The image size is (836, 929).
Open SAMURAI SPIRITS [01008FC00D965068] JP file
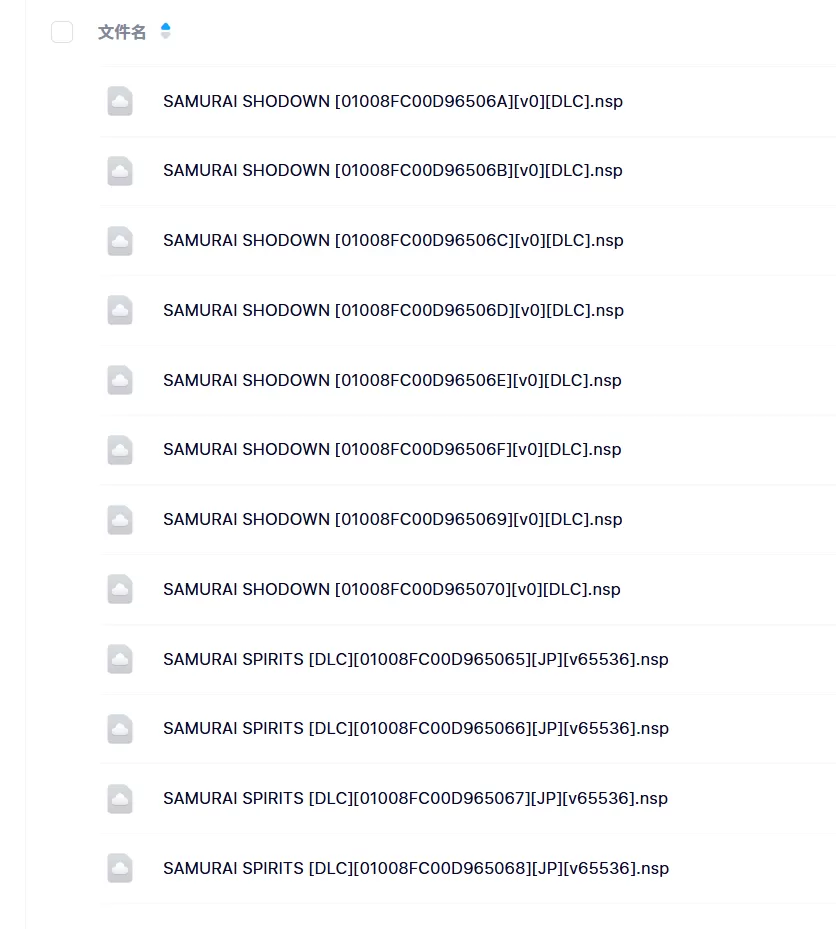pos(415,868)
